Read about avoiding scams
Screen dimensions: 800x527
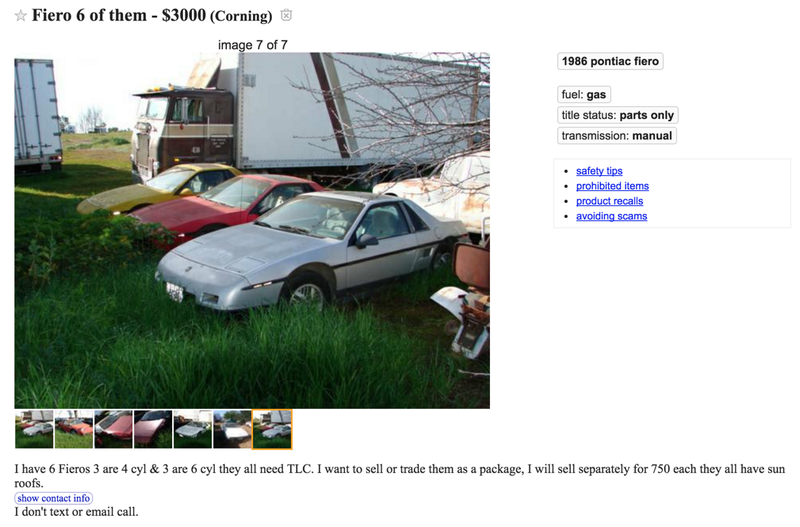click(611, 216)
